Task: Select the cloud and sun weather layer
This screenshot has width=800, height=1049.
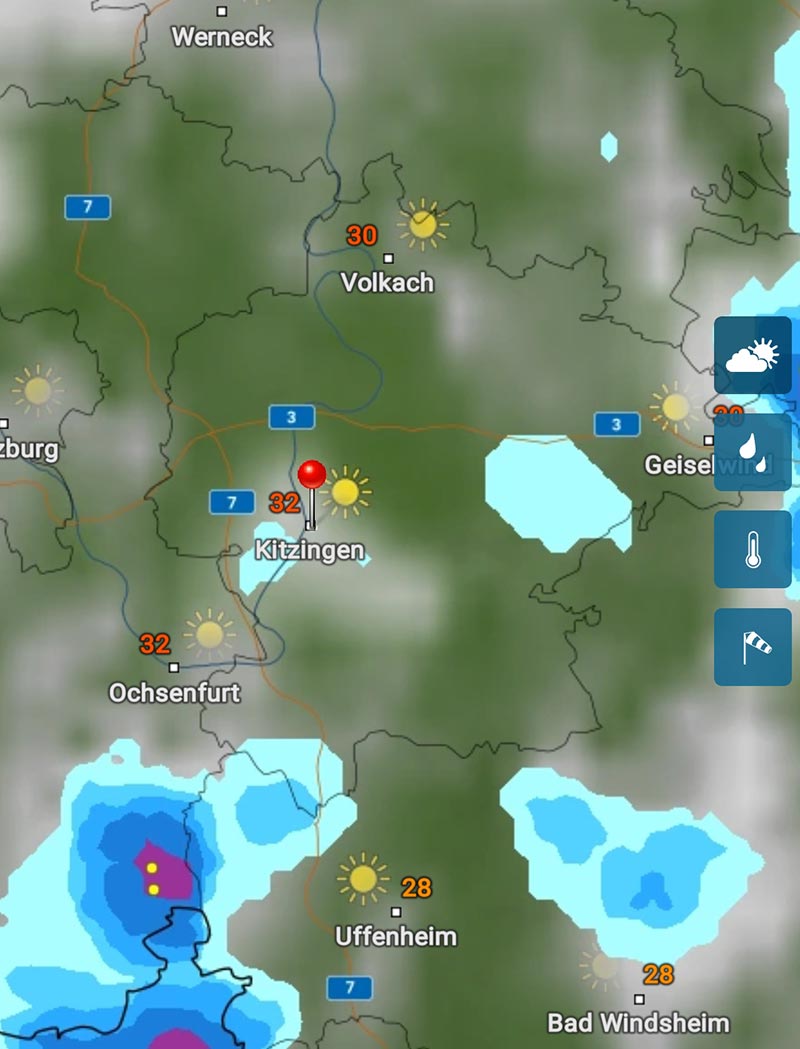Action: [753, 356]
